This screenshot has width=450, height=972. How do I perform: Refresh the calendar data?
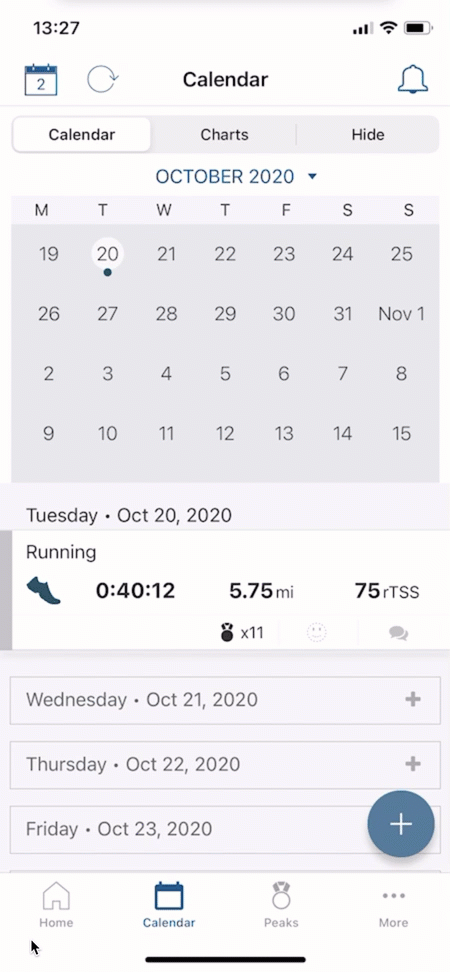[x=102, y=79]
